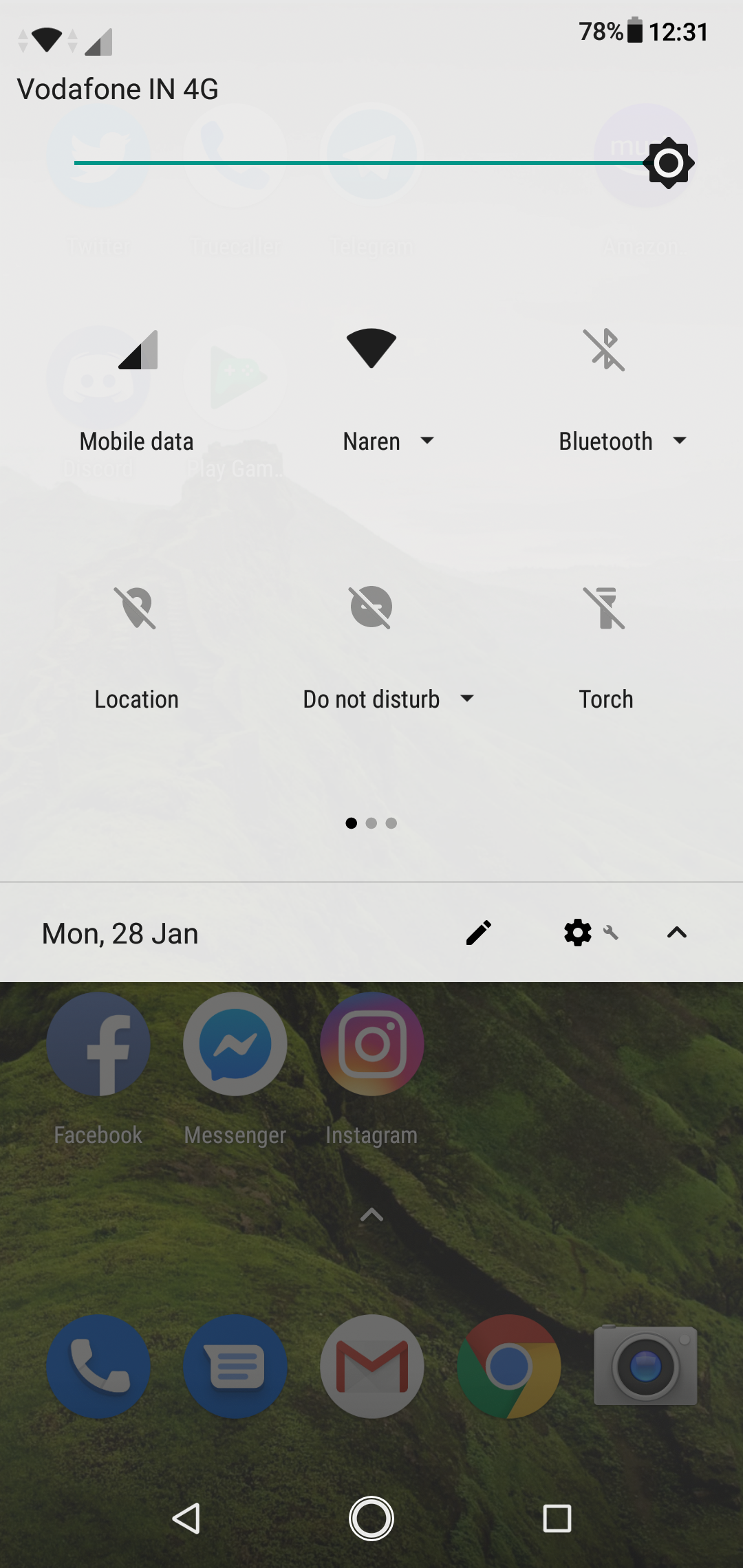Collapse the quick settings panel

coord(677,933)
